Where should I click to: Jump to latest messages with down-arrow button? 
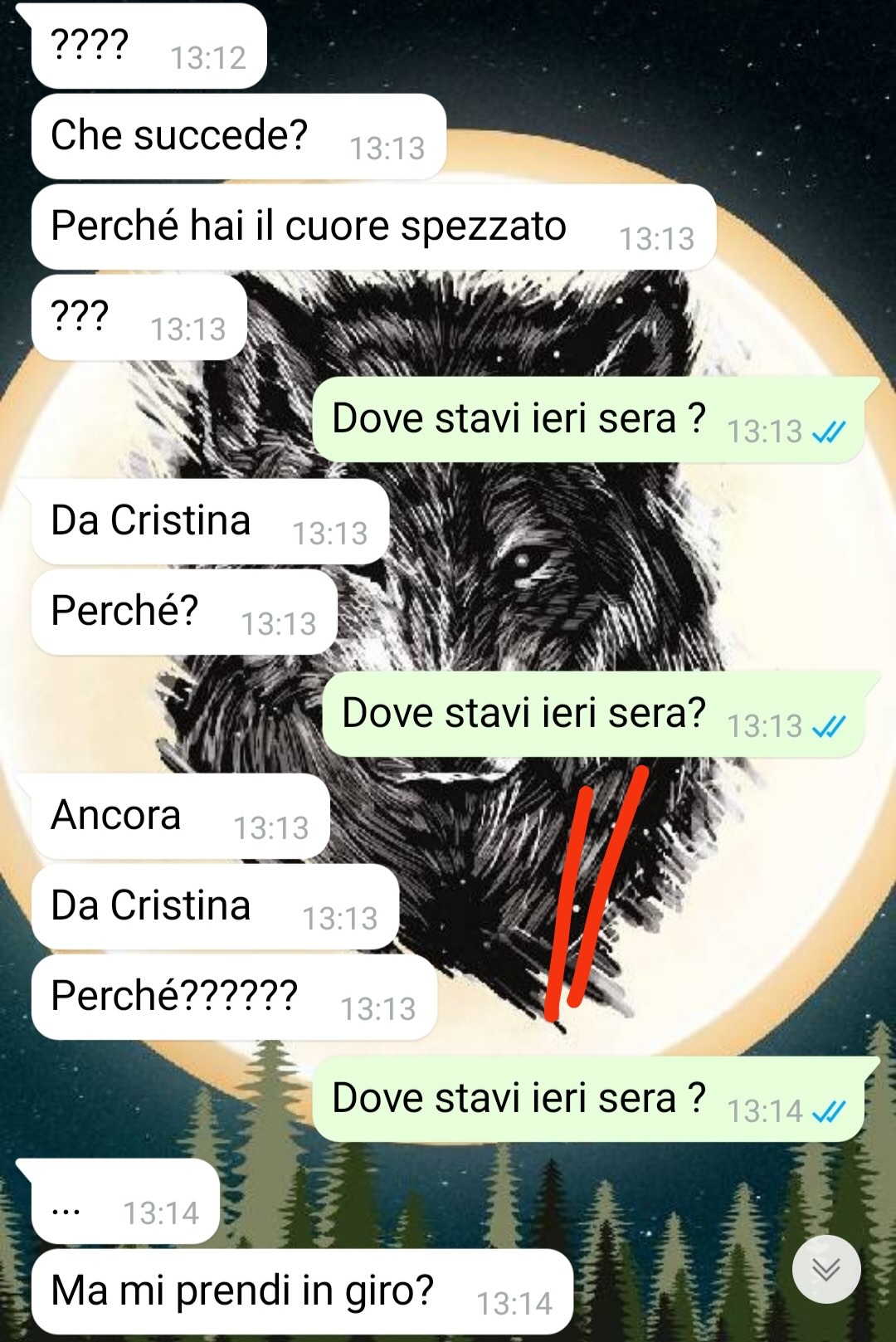[825, 1269]
